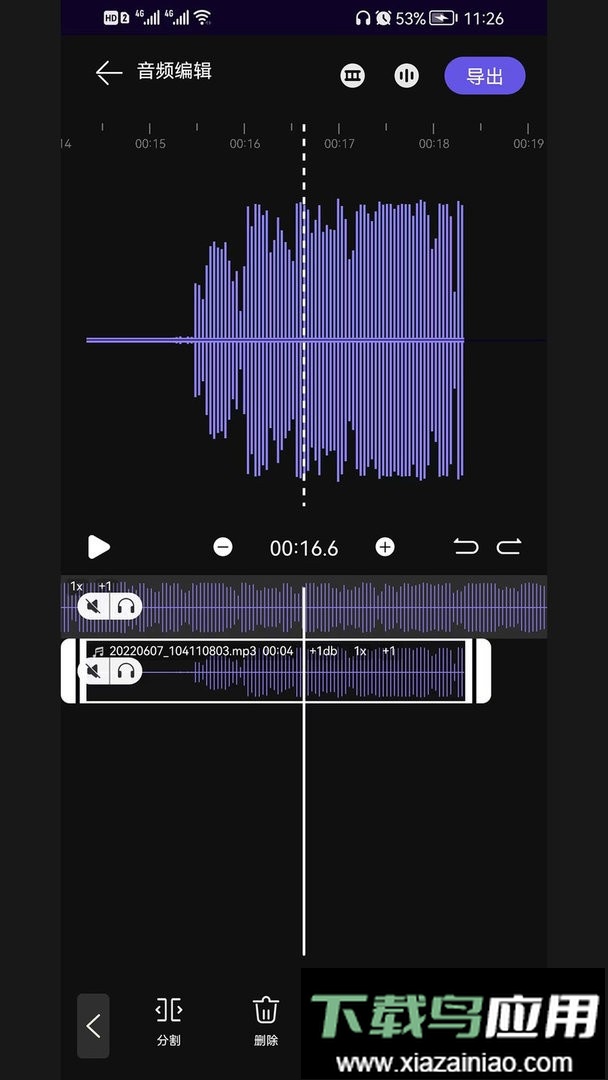Mute the first audio track
The image size is (608, 1080).
point(94,606)
